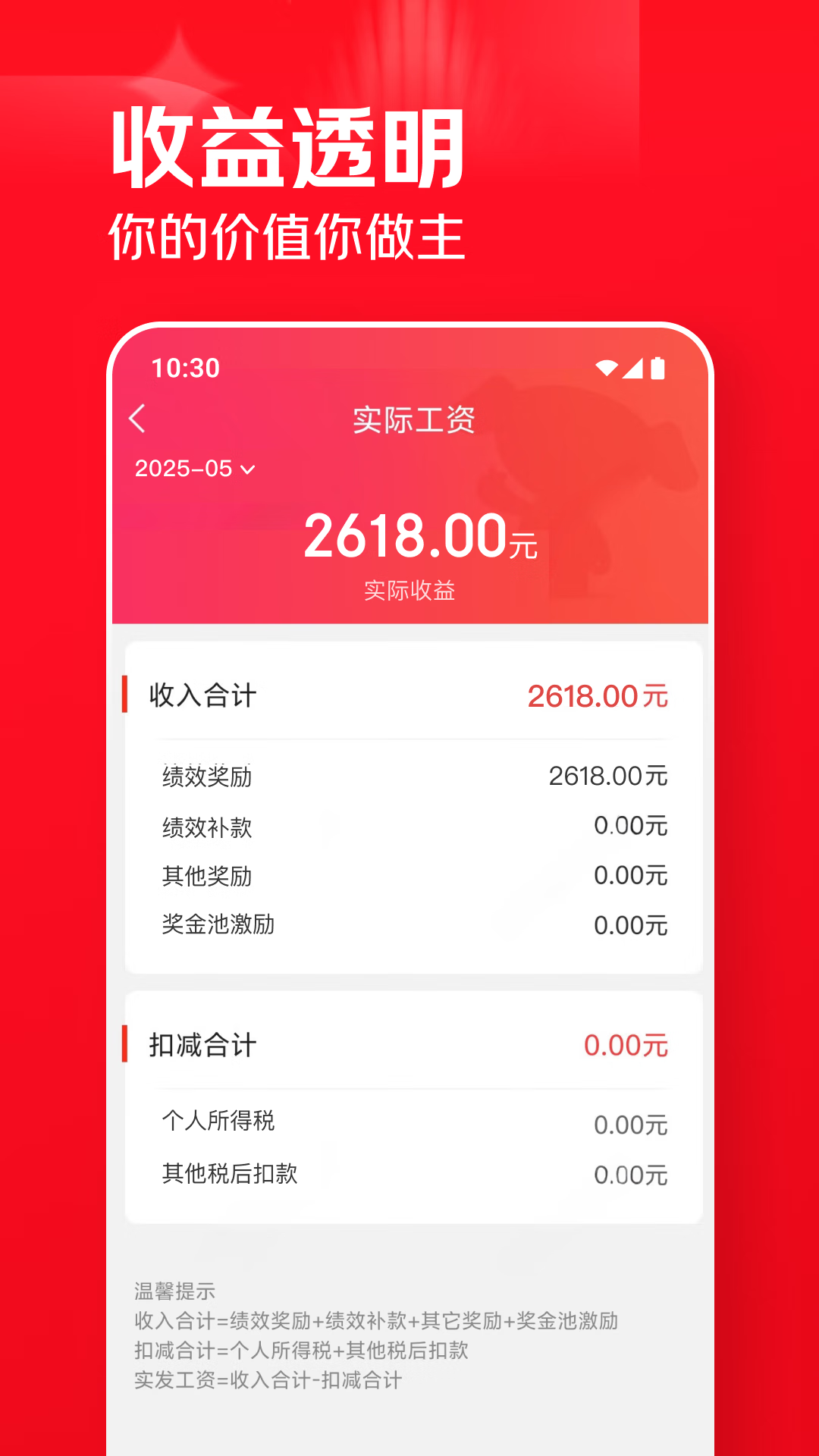The width and height of the screenshot is (819, 1456).
Task: Tap the 个人所得税 income tax row
Action: point(409,1122)
